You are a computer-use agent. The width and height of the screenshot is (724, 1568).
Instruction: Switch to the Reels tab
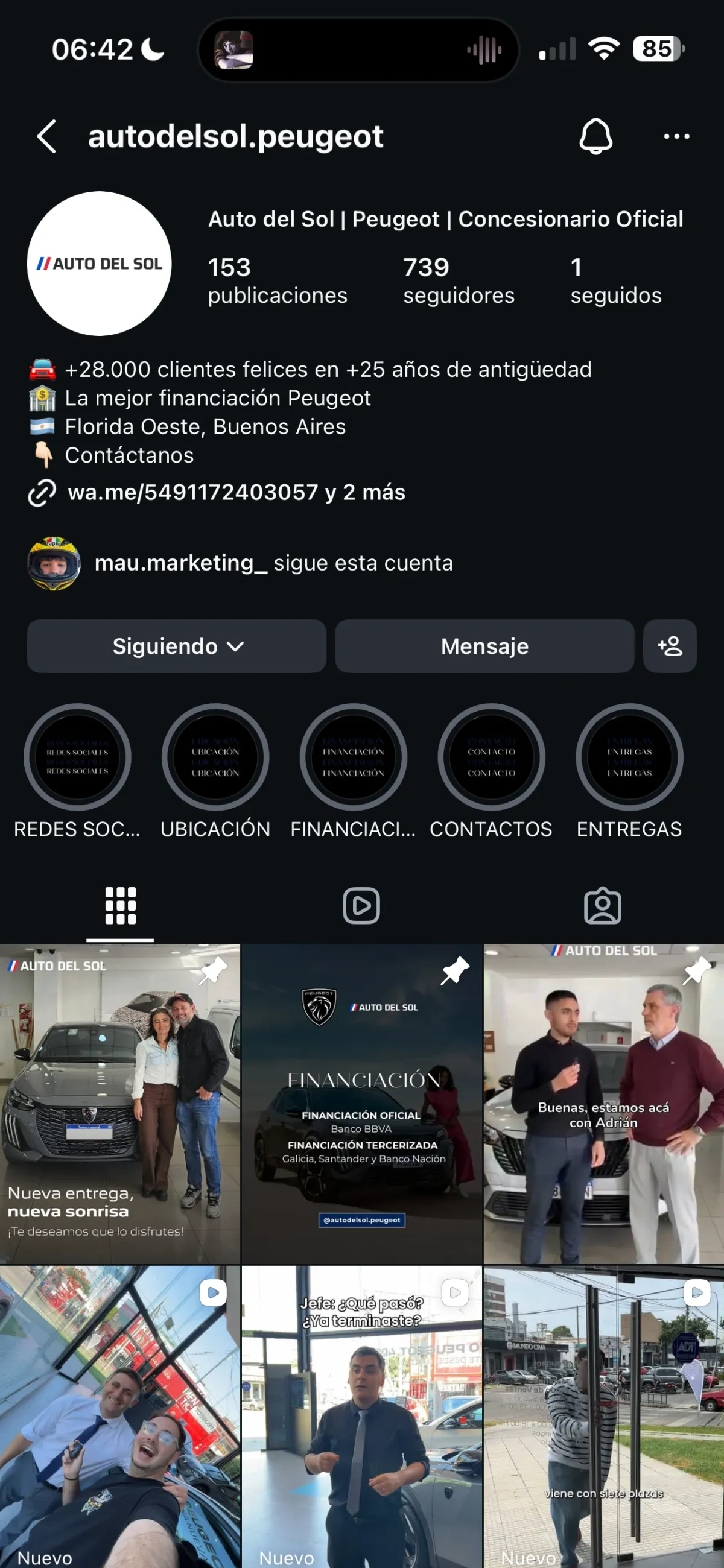(361, 906)
